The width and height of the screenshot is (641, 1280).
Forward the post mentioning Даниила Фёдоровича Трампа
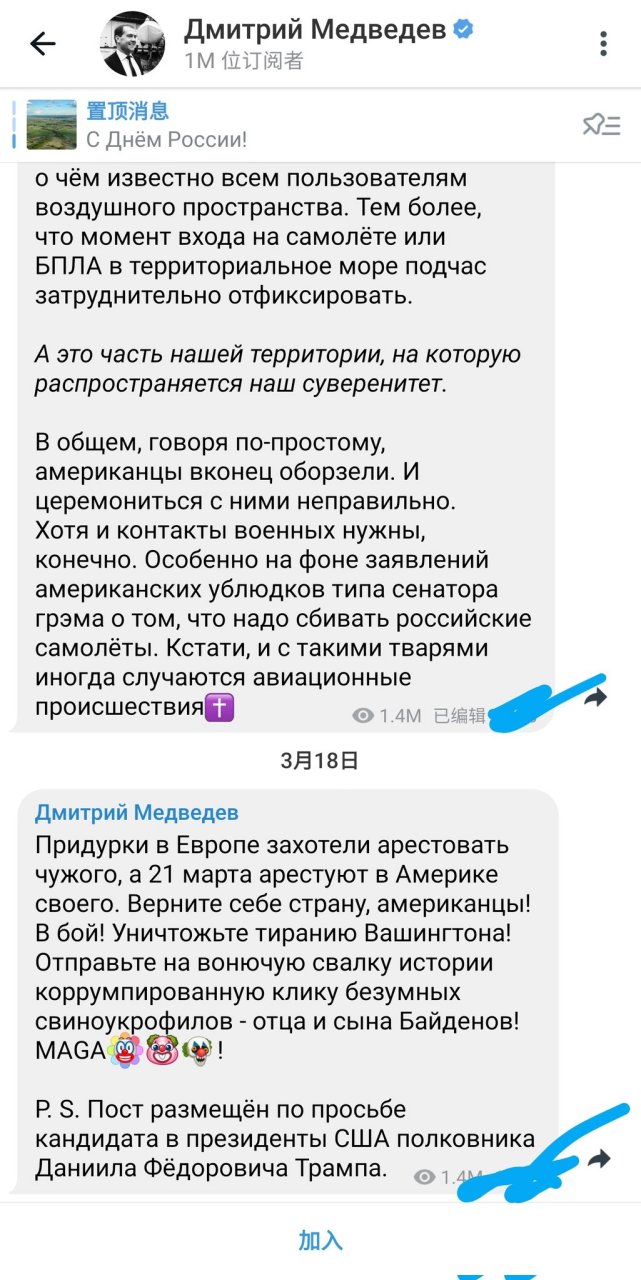pos(598,1160)
